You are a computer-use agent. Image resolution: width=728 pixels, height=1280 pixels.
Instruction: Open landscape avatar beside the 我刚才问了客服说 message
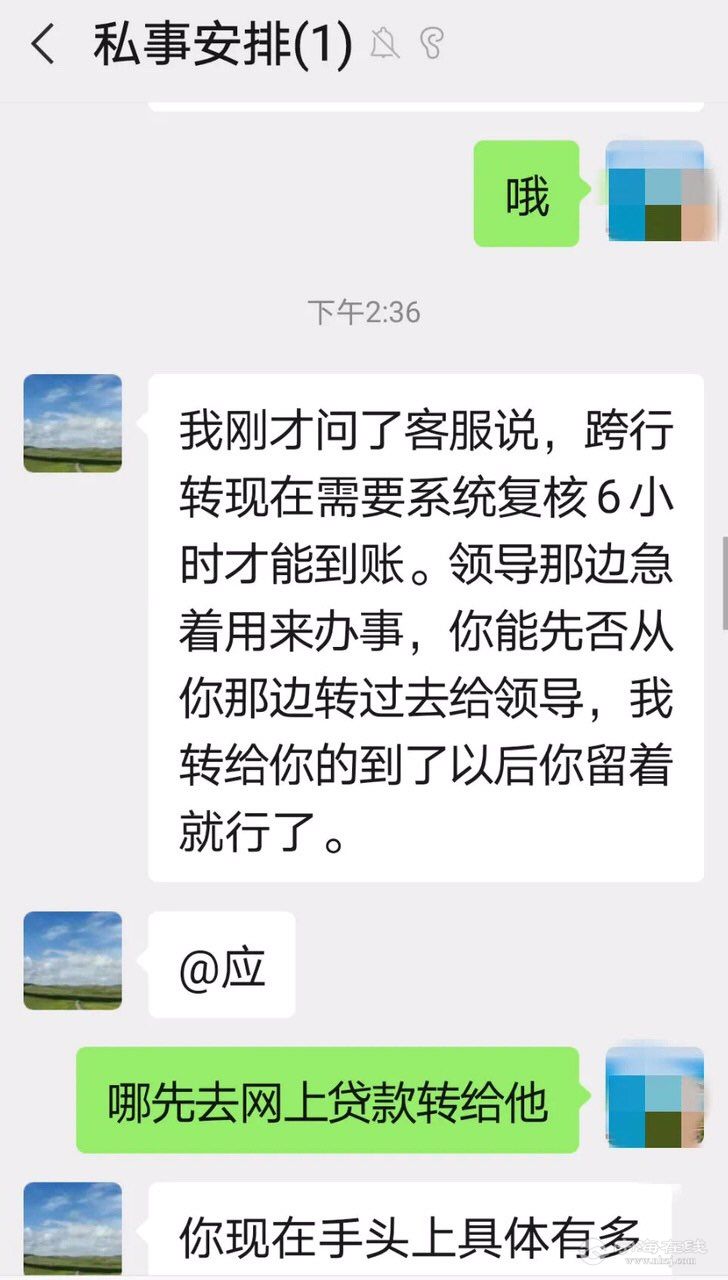pyautogui.click(x=72, y=423)
